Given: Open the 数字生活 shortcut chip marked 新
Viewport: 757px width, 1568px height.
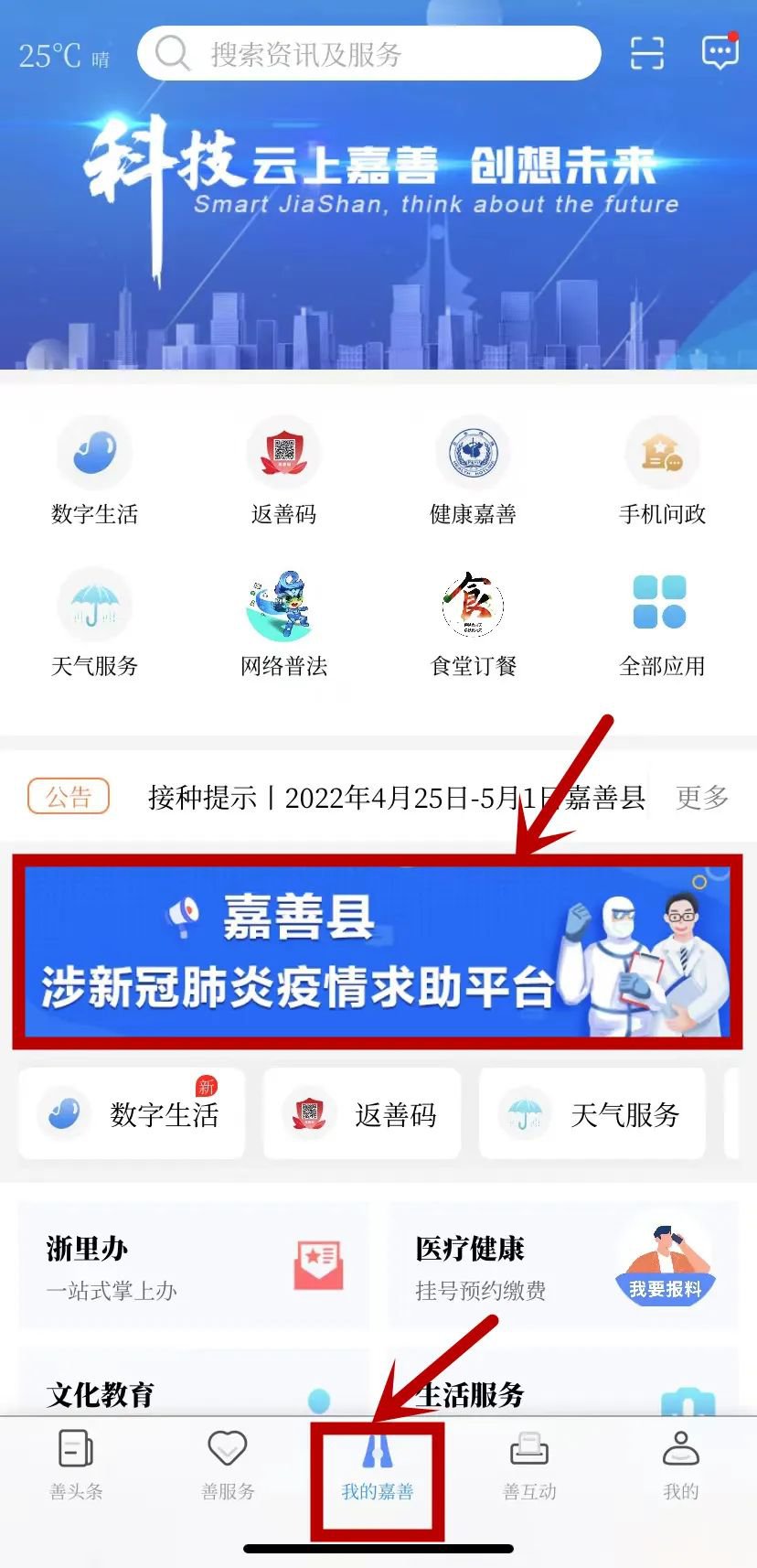Looking at the screenshot, I should (x=133, y=1114).
